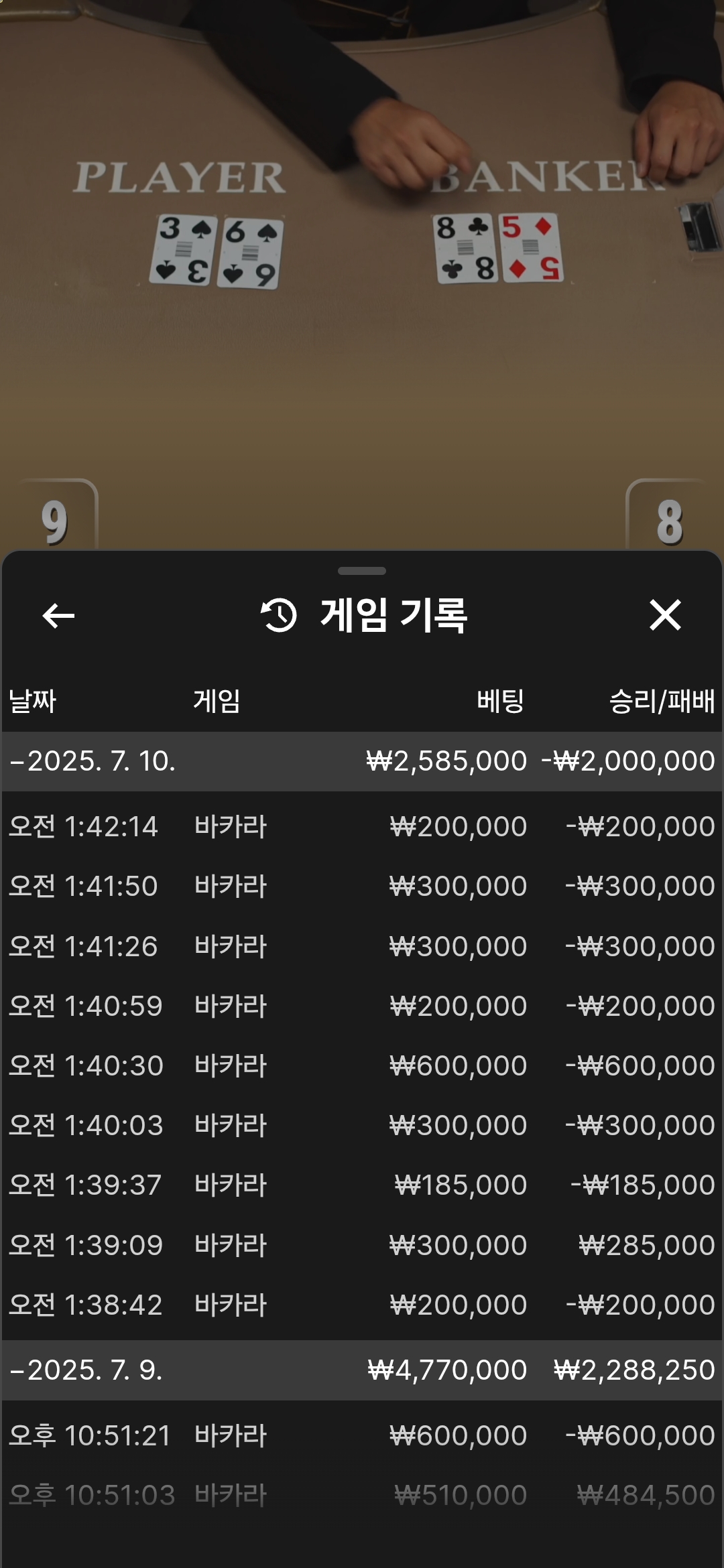This screenshot has height=1568, width=724.
Task: Tap the sheet's drag handle bar
Action: pyautogui.click(x=362, y=571)
